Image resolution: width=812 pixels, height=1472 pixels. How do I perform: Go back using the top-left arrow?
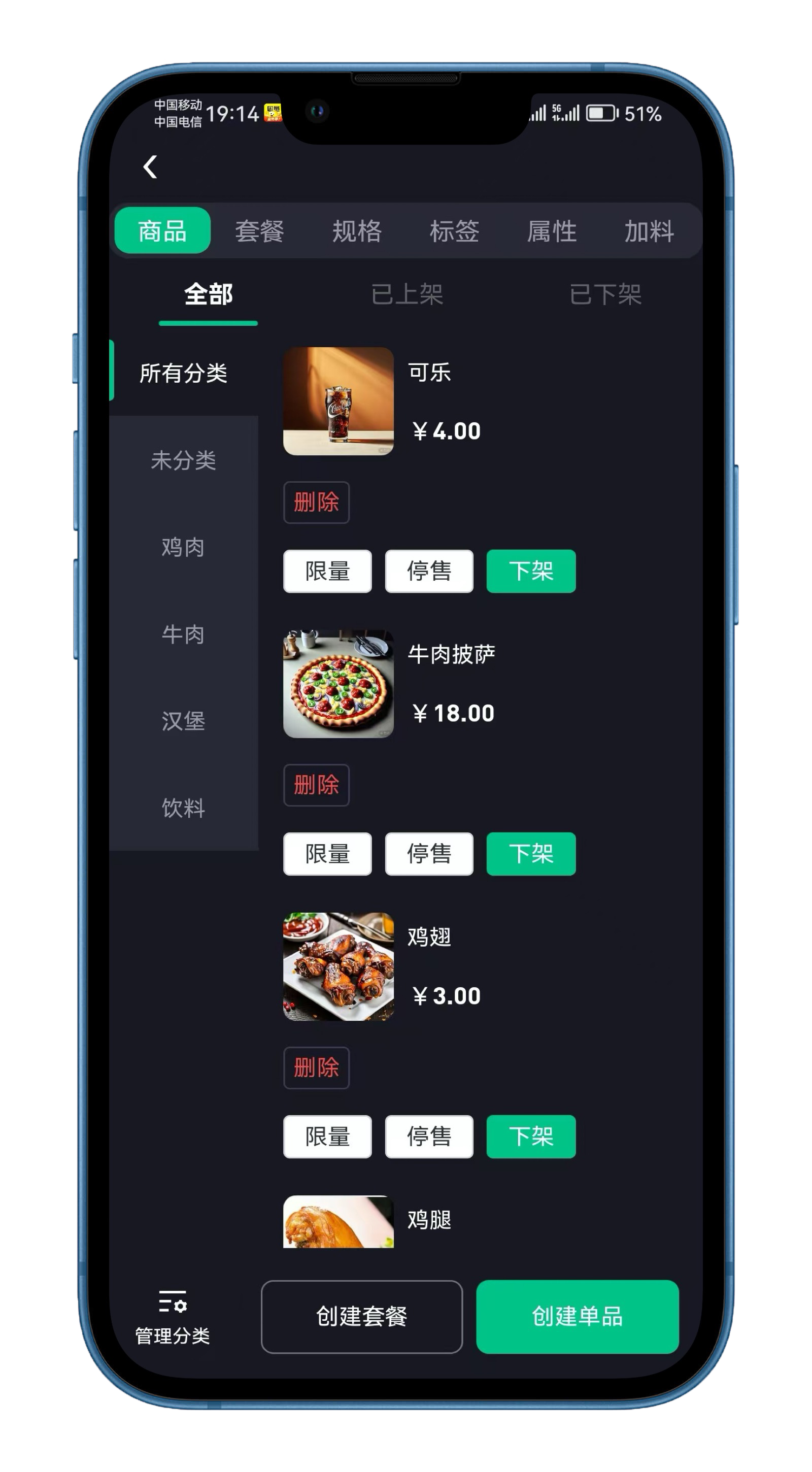[150, 167]
